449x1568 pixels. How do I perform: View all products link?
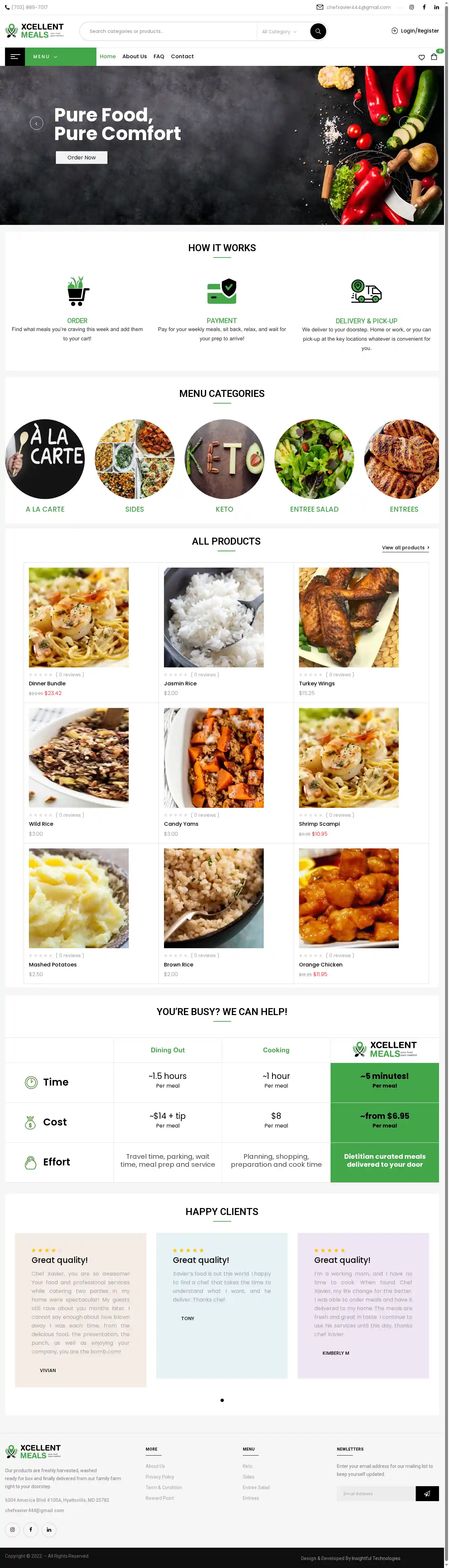405,548
